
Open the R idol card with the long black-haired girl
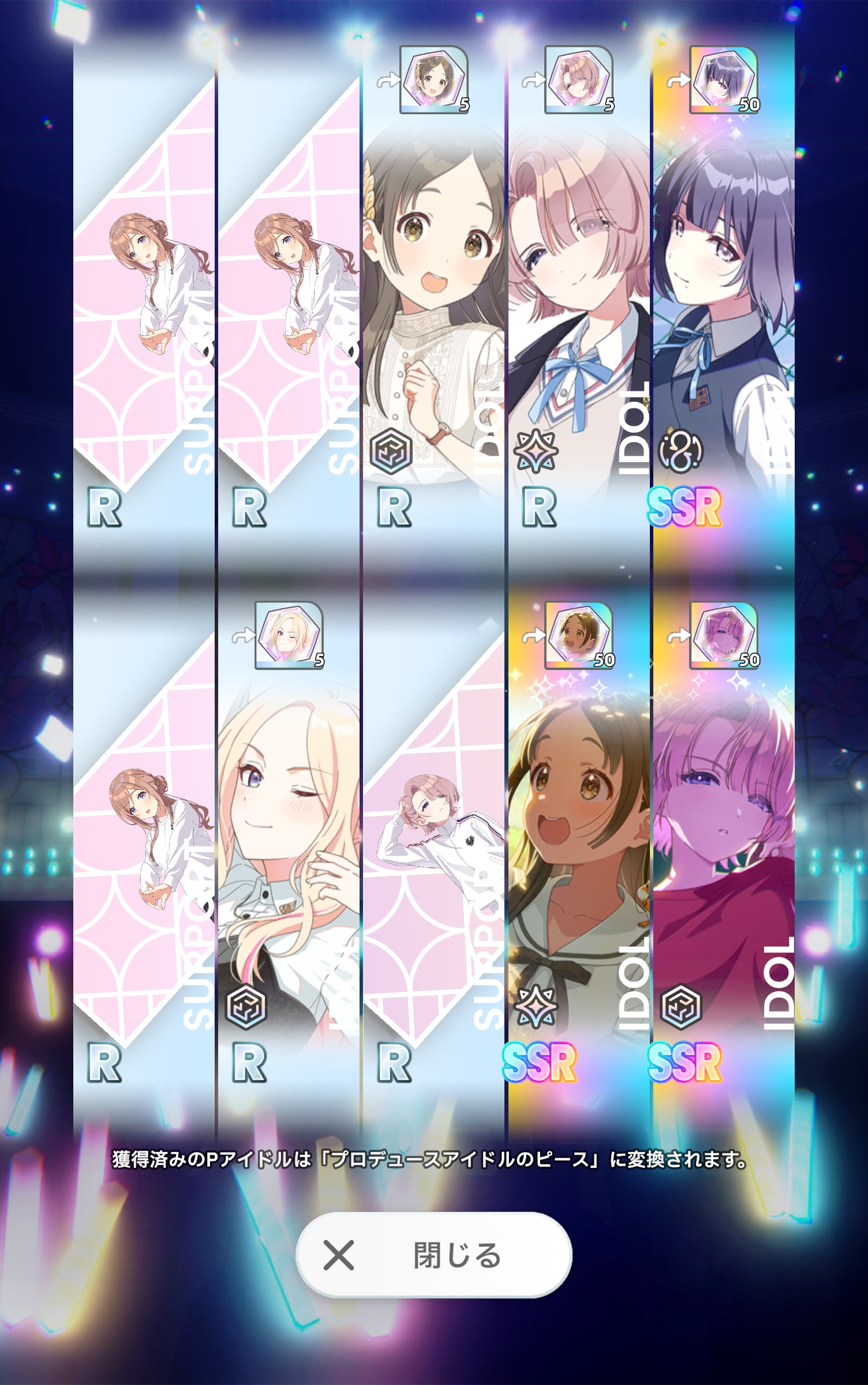434,289
